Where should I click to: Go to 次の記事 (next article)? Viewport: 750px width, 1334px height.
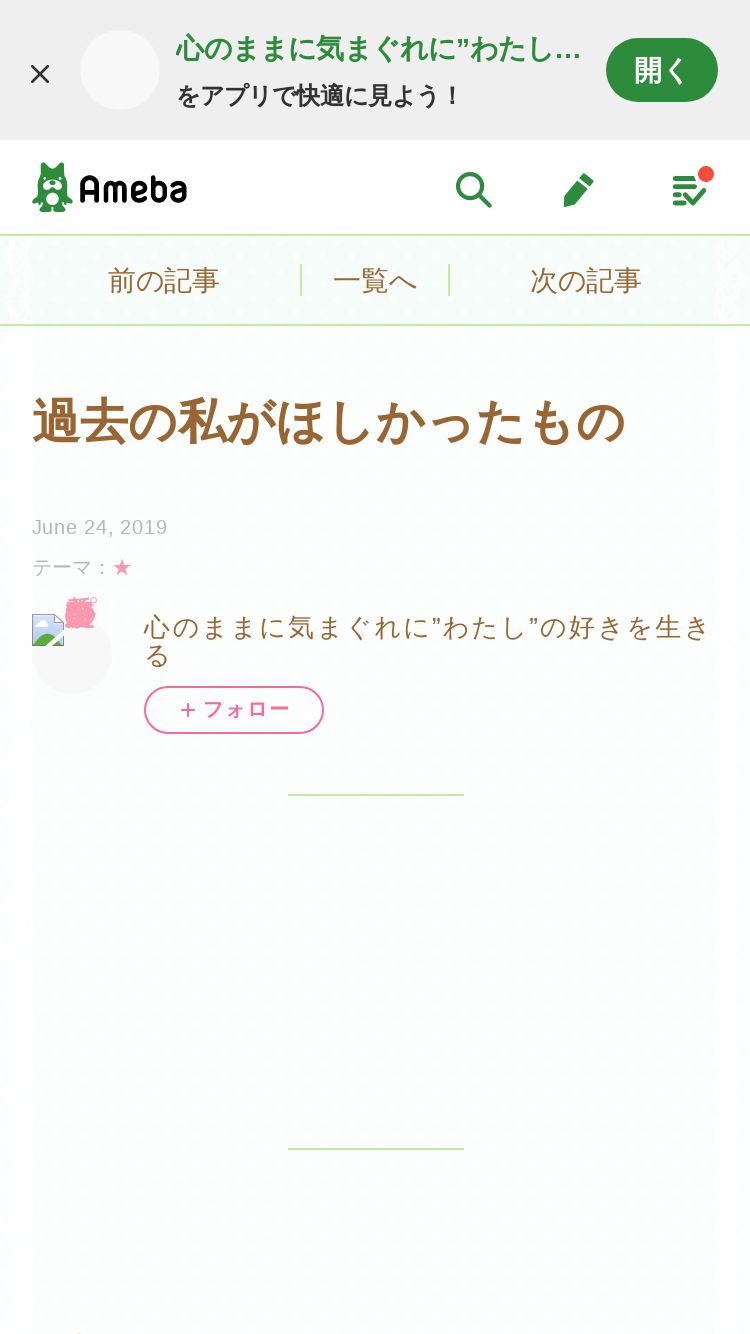click(586, 281)
